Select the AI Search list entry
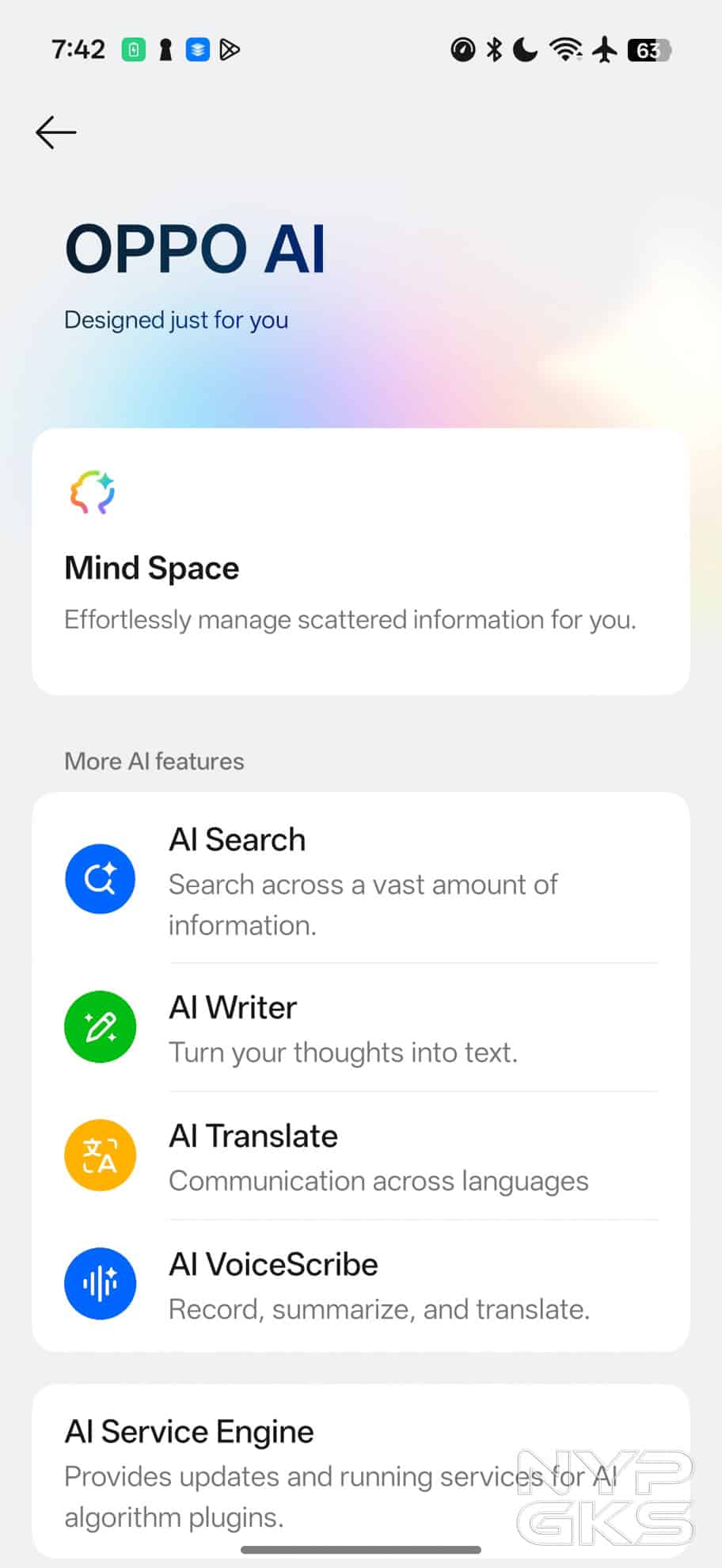The image size is (722, 1568). pos(360,879)
